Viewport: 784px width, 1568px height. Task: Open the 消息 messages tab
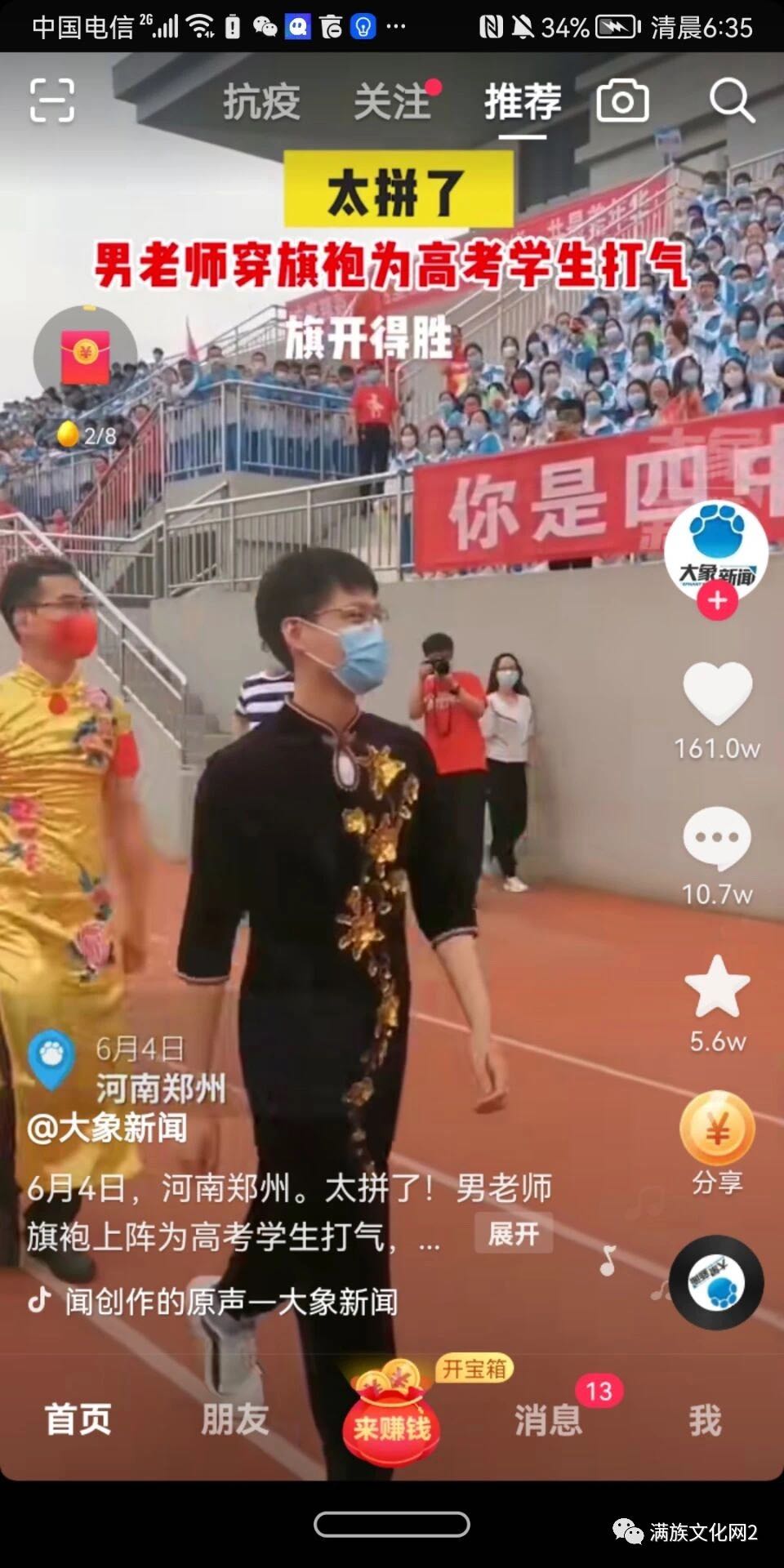548,1420
